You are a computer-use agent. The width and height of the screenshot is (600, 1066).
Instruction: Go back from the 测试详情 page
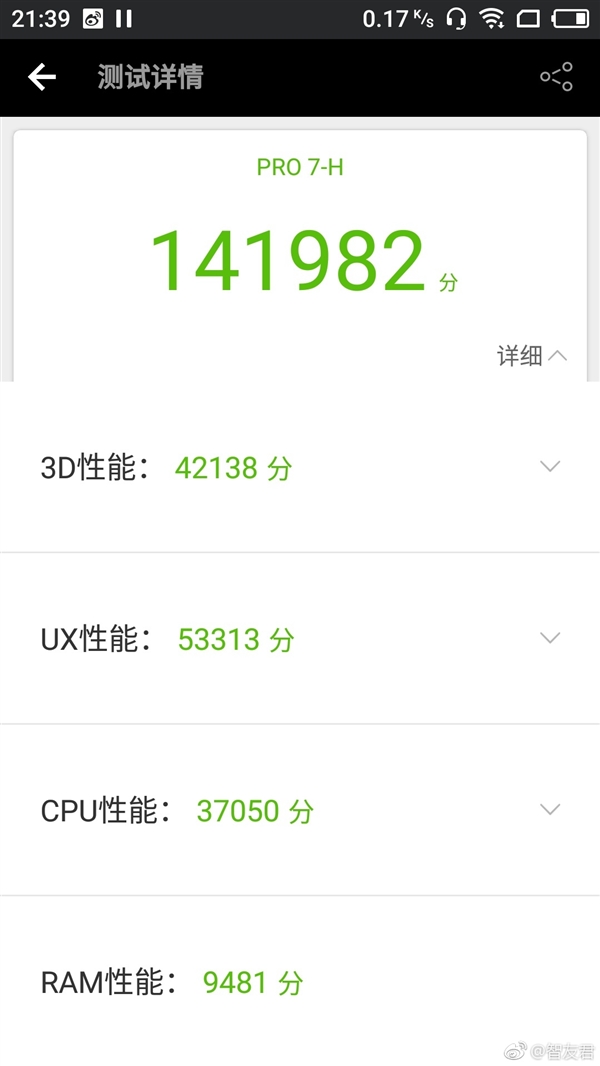point(42,77)
